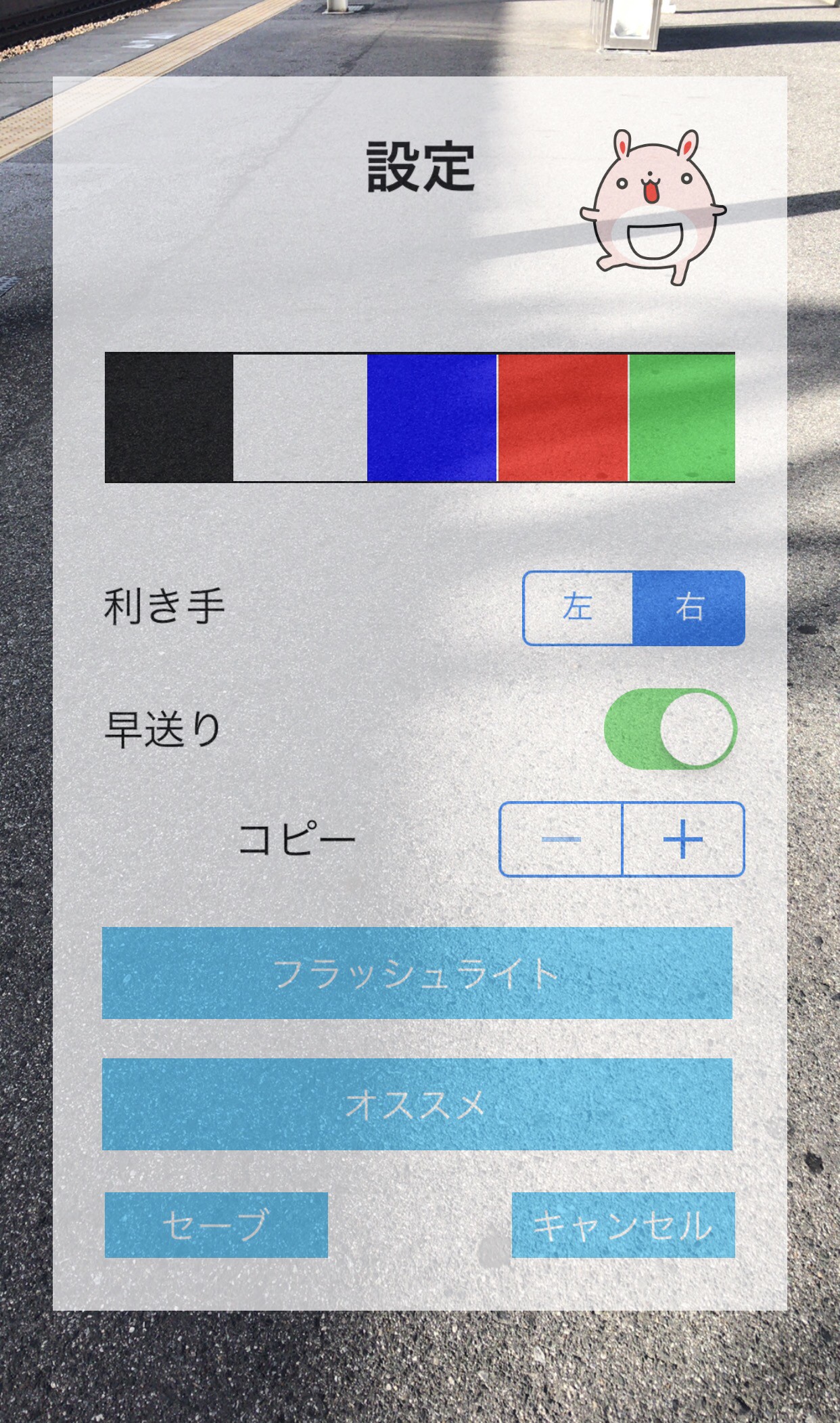840x1423 pixels.
Task: Decrease コピー with the minus button
Action: pyautogui.click(x=561, y=839)
